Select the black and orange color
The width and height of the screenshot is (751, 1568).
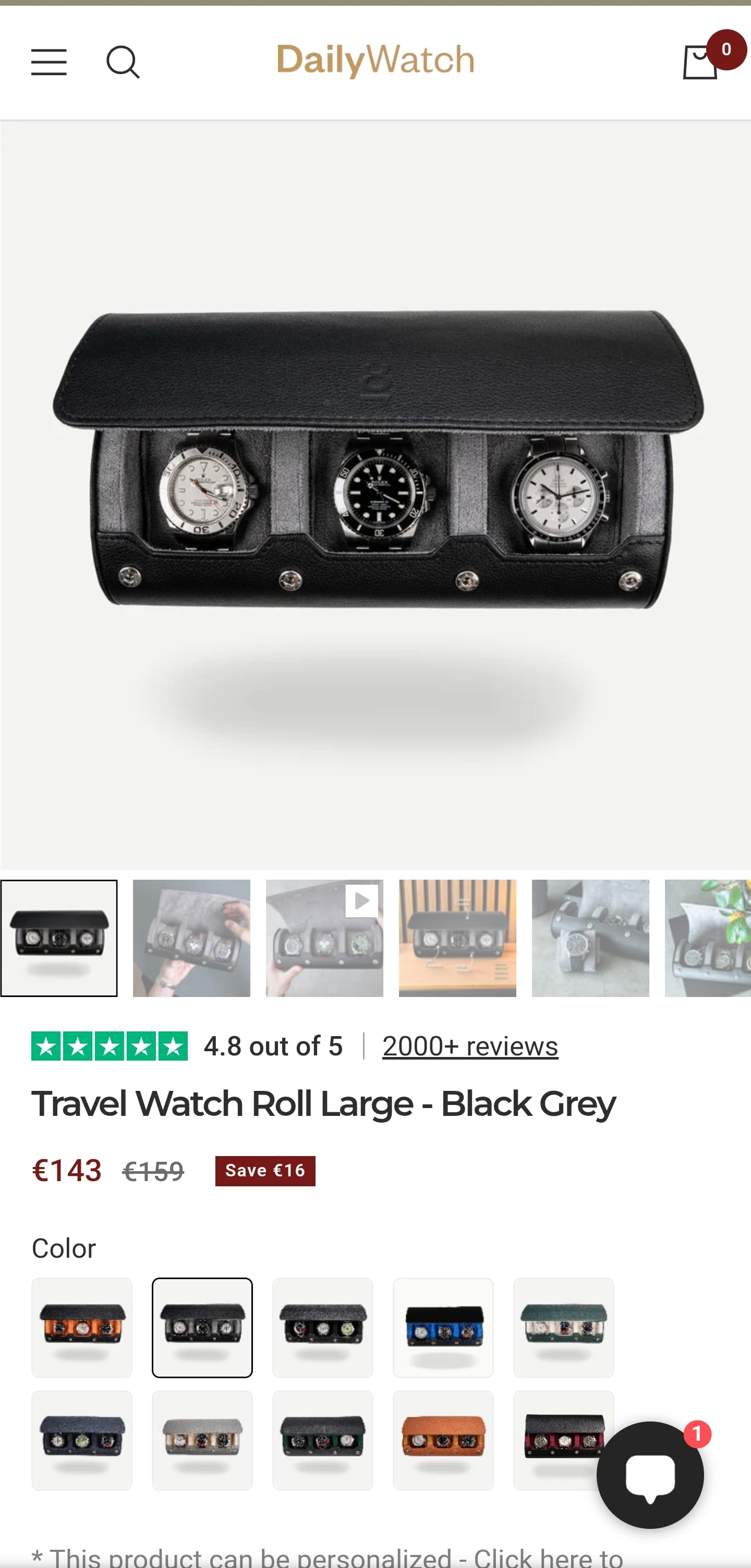[81, 1327]
